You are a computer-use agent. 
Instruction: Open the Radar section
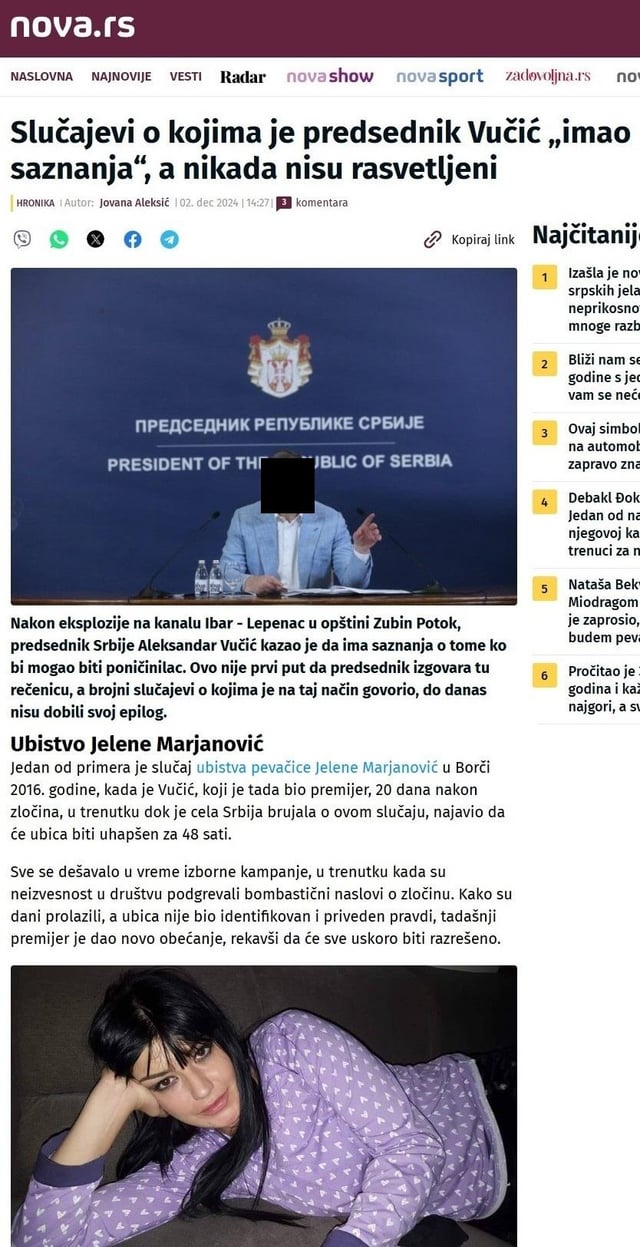[243, 77]
